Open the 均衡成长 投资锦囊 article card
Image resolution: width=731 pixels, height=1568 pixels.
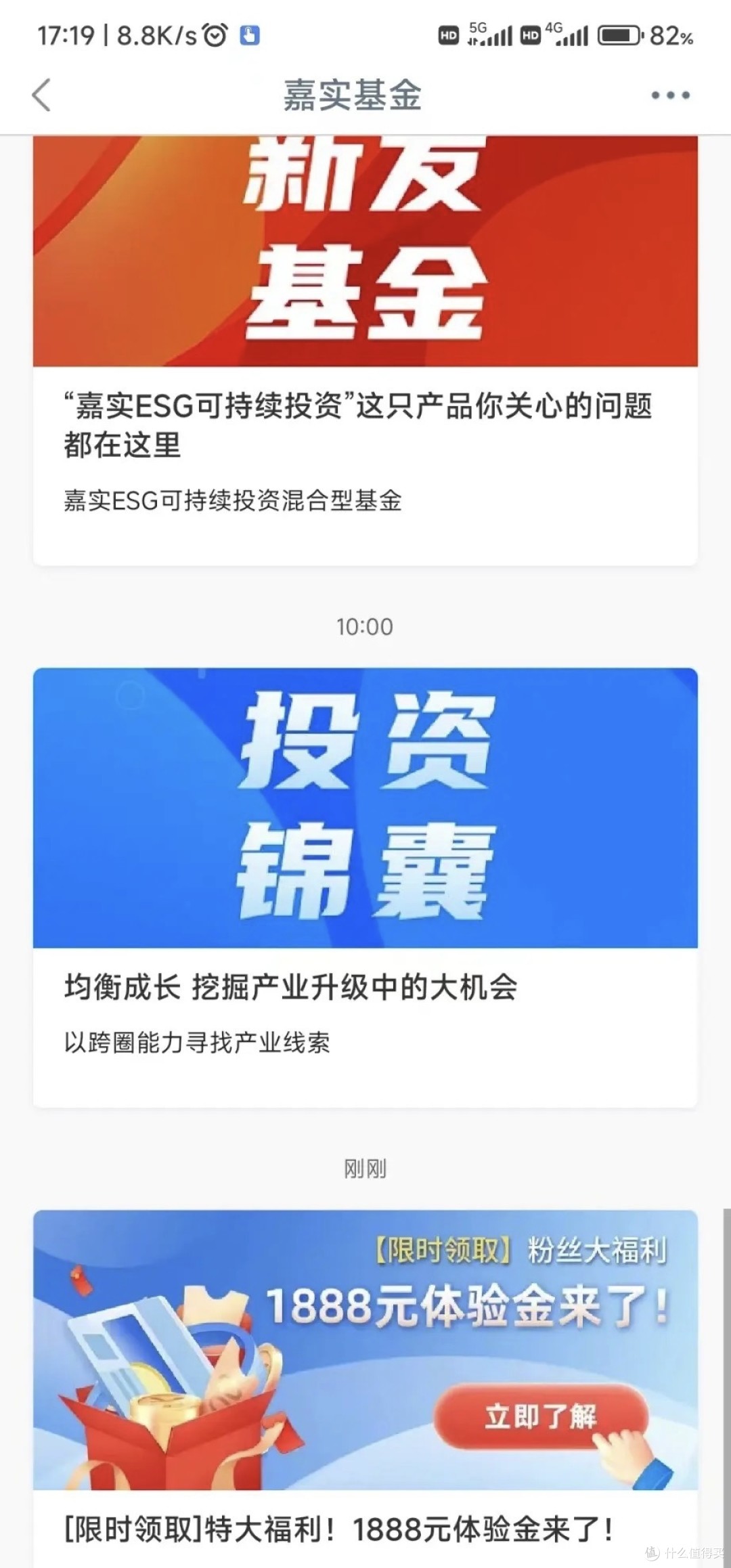coord(365,888)
